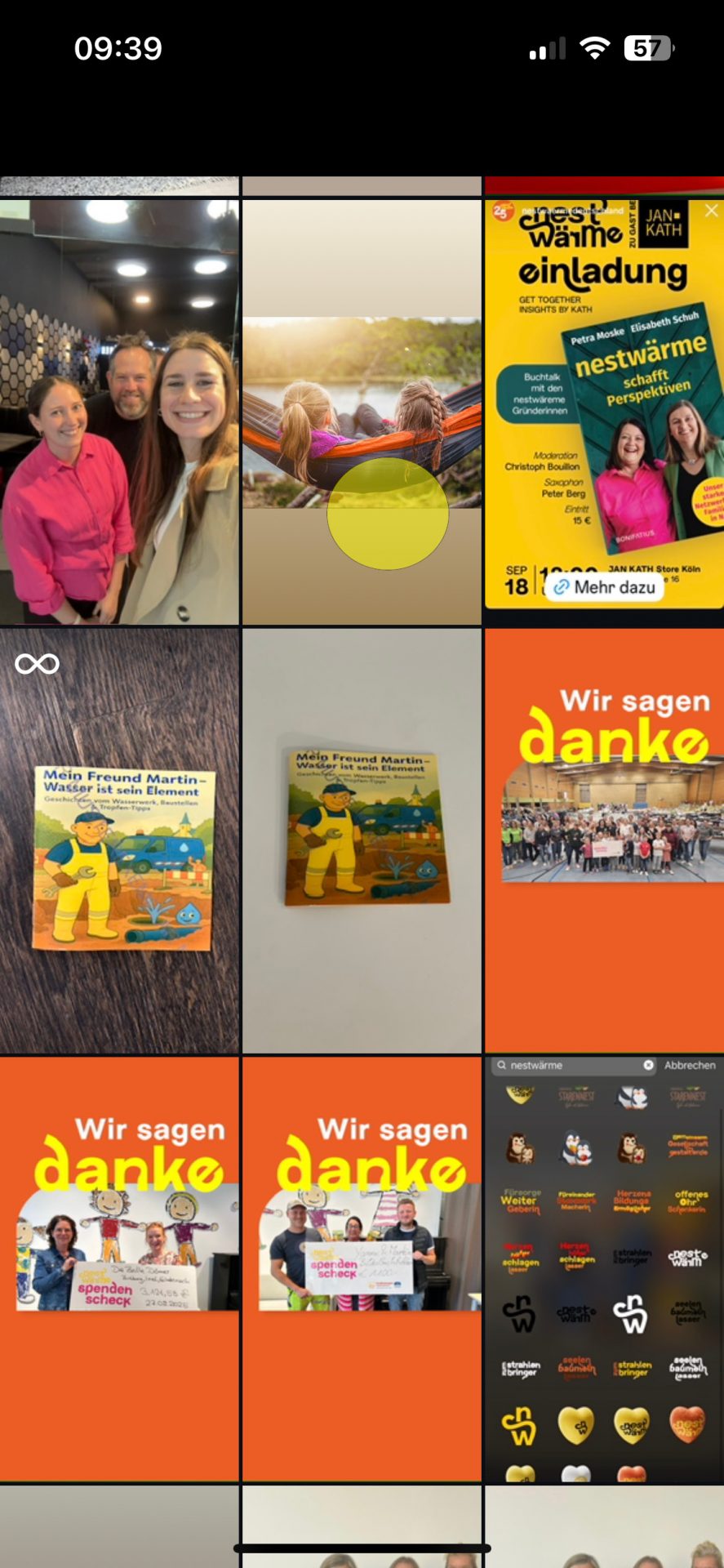724x1568 pixels.
Task: Select the danke tile with three people holding cheque
Action: pyautogui.click(x=362, y=1268)
